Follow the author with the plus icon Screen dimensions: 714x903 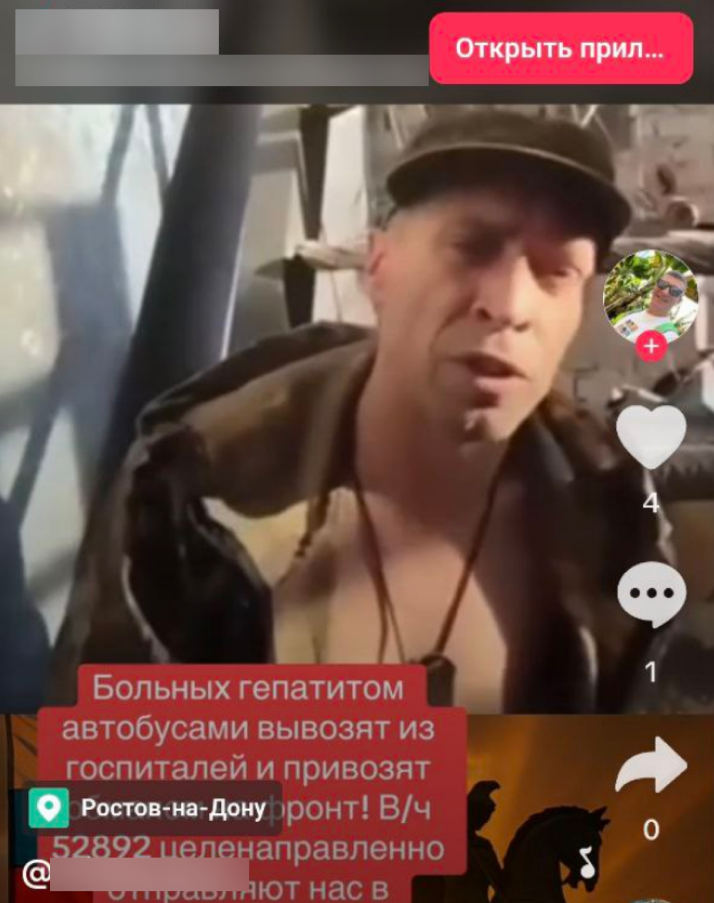click(651, 347)
